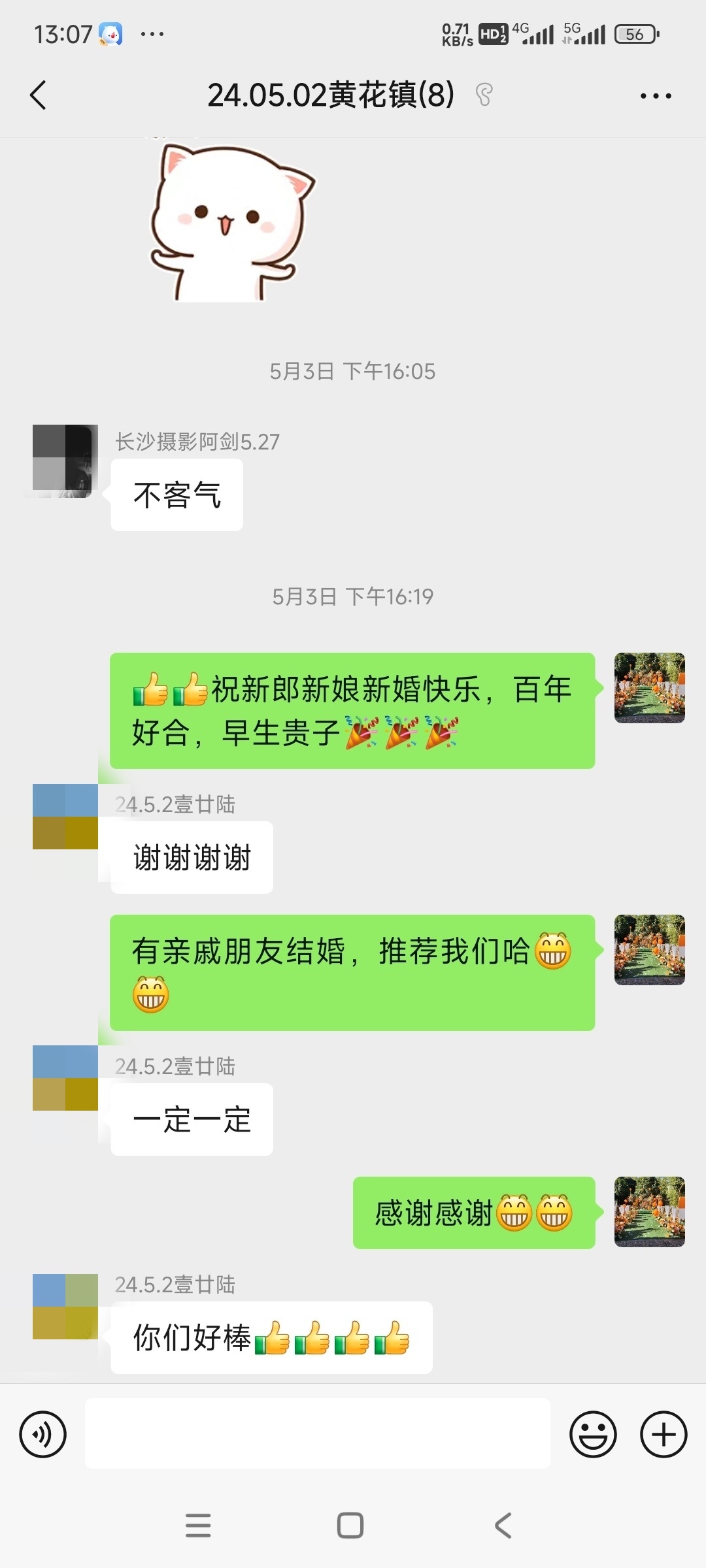Switch to voice message input
The image size is (706, 1568).
click(x=43, y=1434)
